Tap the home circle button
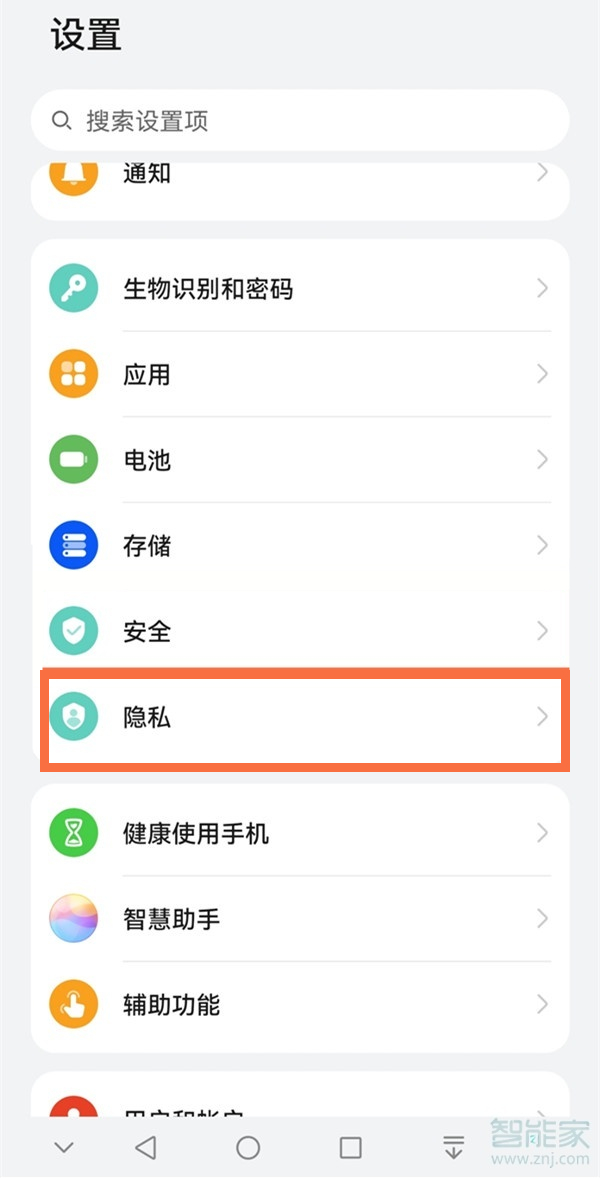The width and height of the screenshot is (600, 1178). coord(248,1148)
